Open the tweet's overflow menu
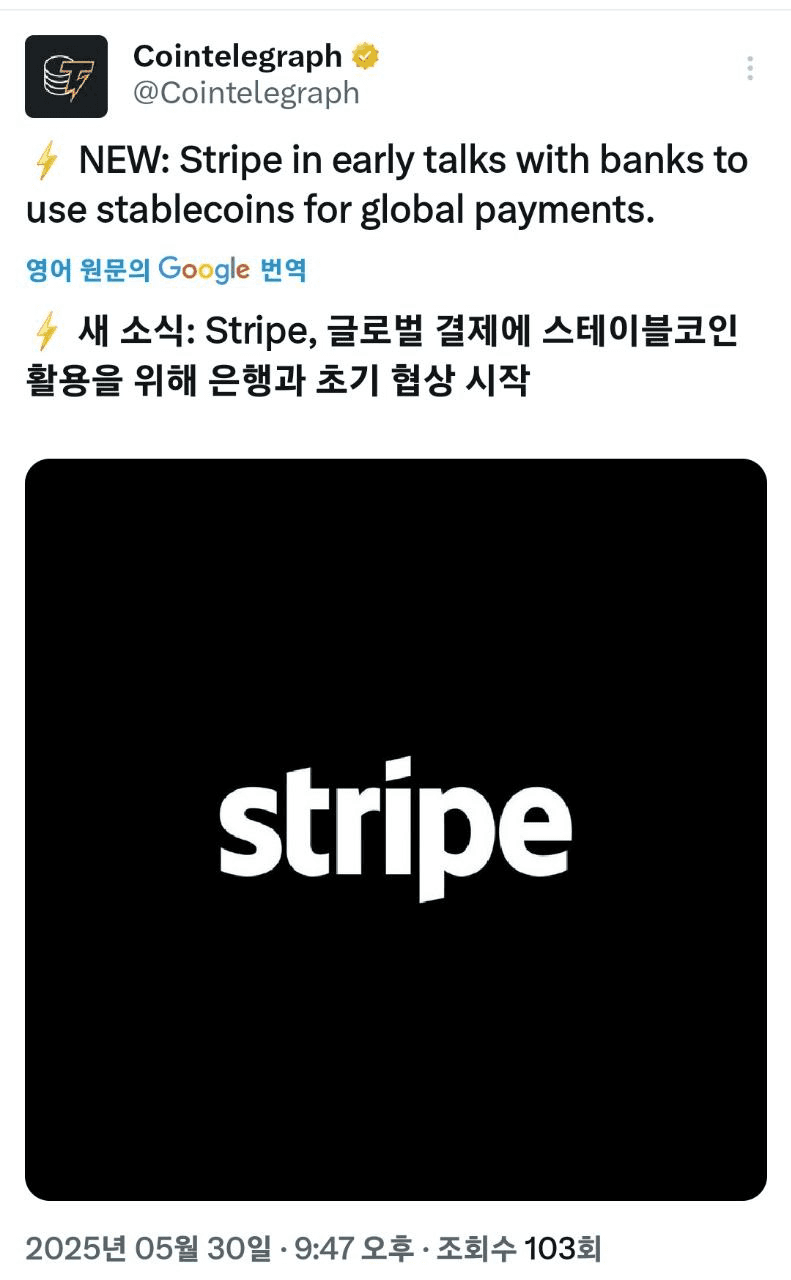This screenshot has height=1280, width=791. [x=749, y=69]
